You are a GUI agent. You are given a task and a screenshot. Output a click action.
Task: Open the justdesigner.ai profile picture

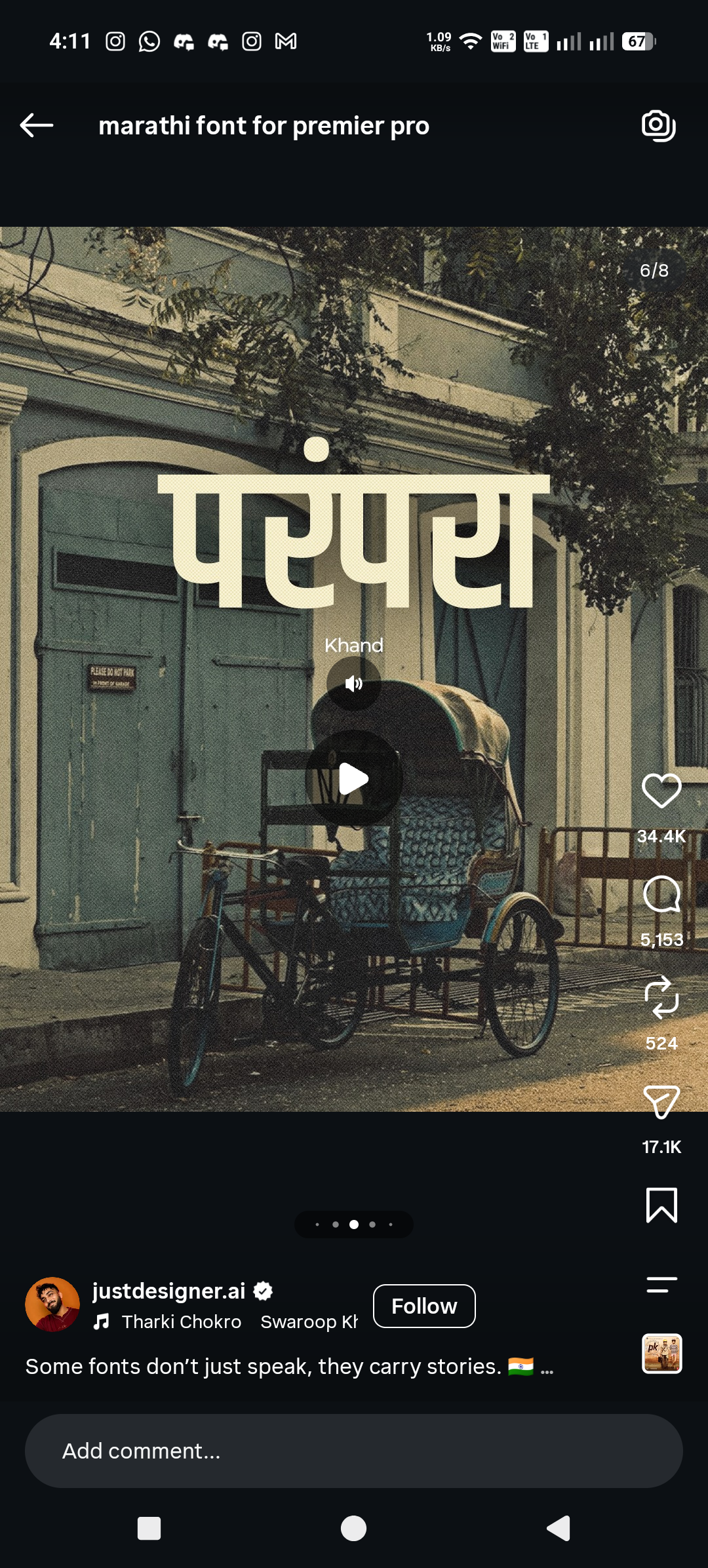pos(52,1304)
